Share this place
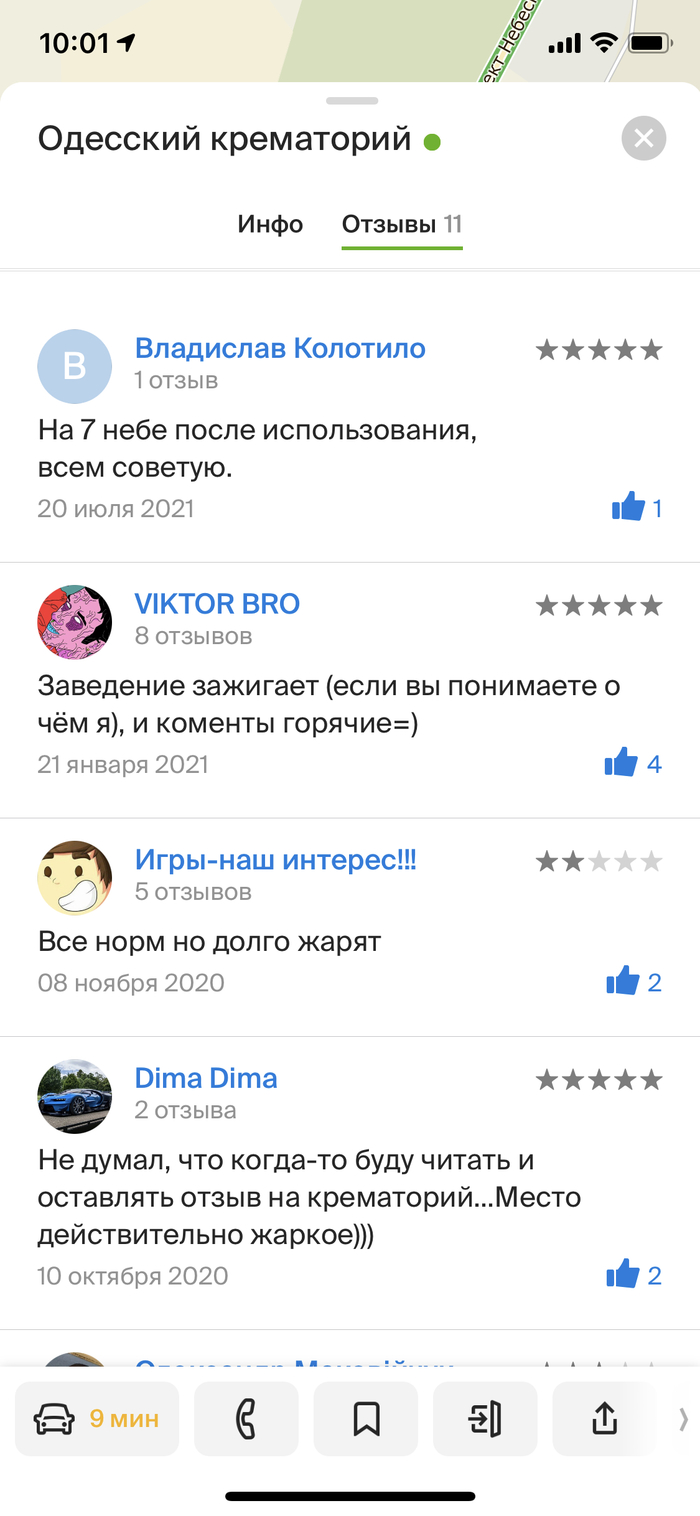The height and width of the screenshot is (1516, 700). point(604,1418)
